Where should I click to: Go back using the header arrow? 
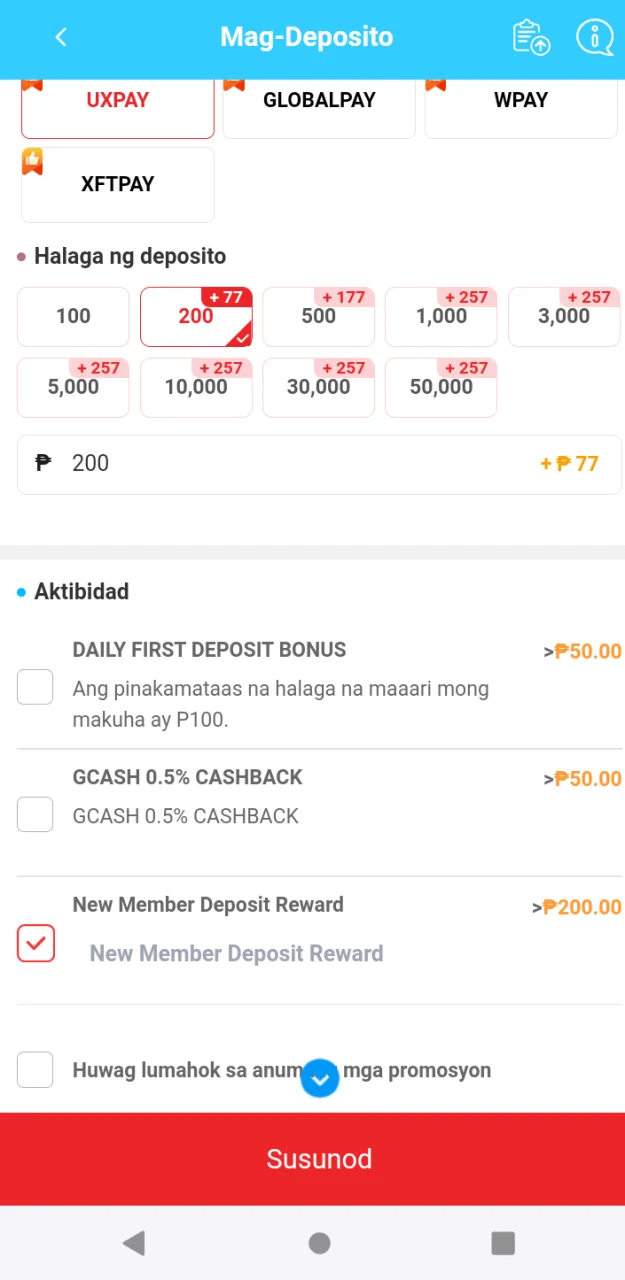pyautogui.click(x=61, y=37)
